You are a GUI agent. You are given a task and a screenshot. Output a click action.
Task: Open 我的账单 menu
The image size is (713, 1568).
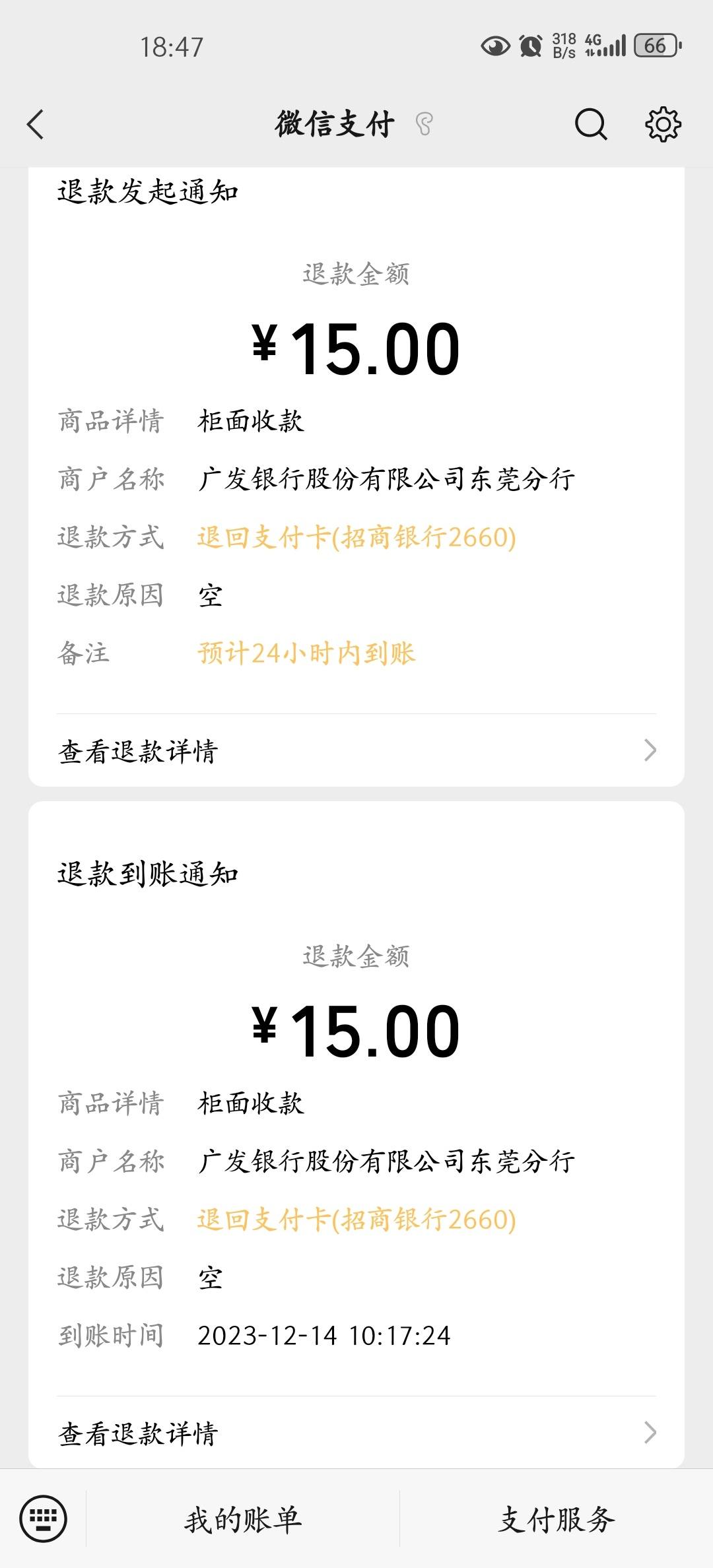243,1519
